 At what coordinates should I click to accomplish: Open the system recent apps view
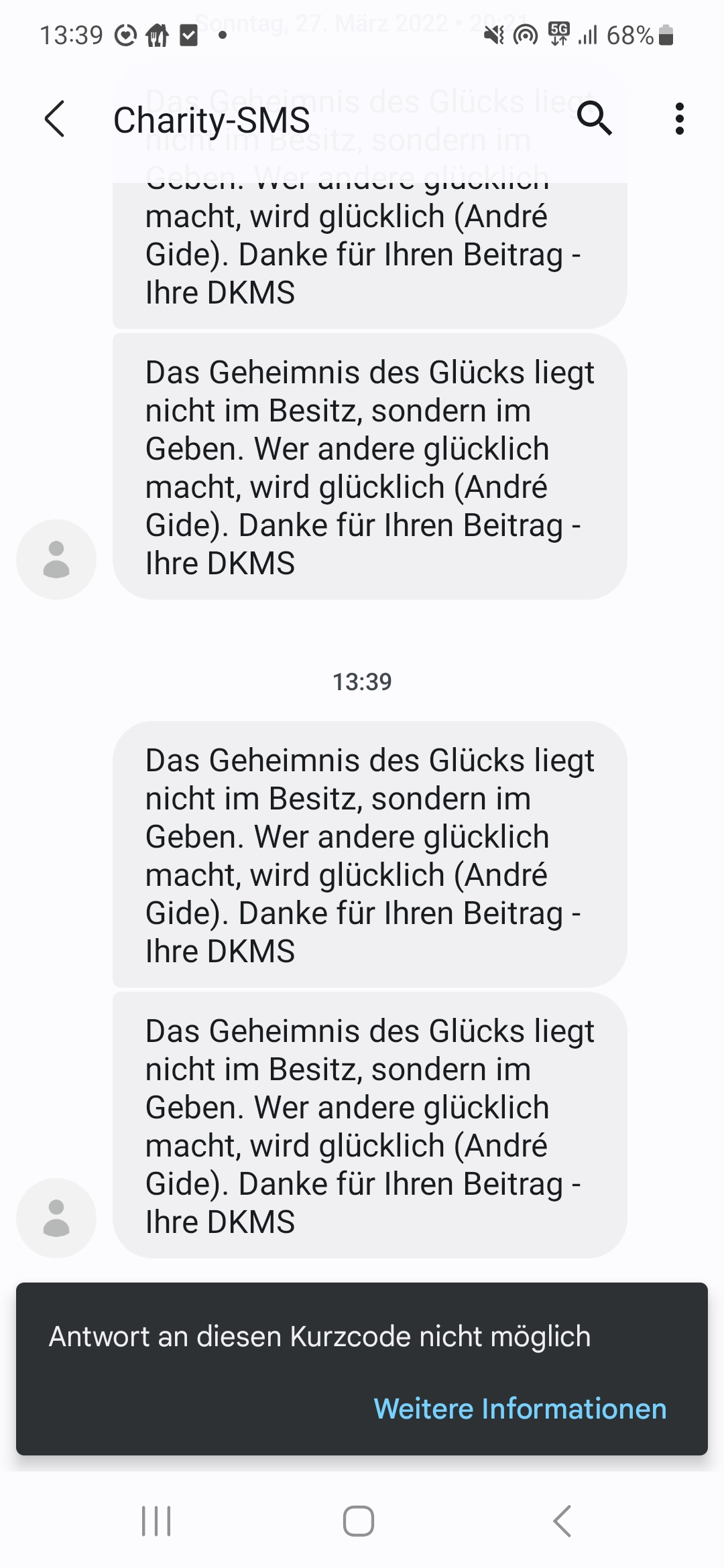coord(156,1520)
